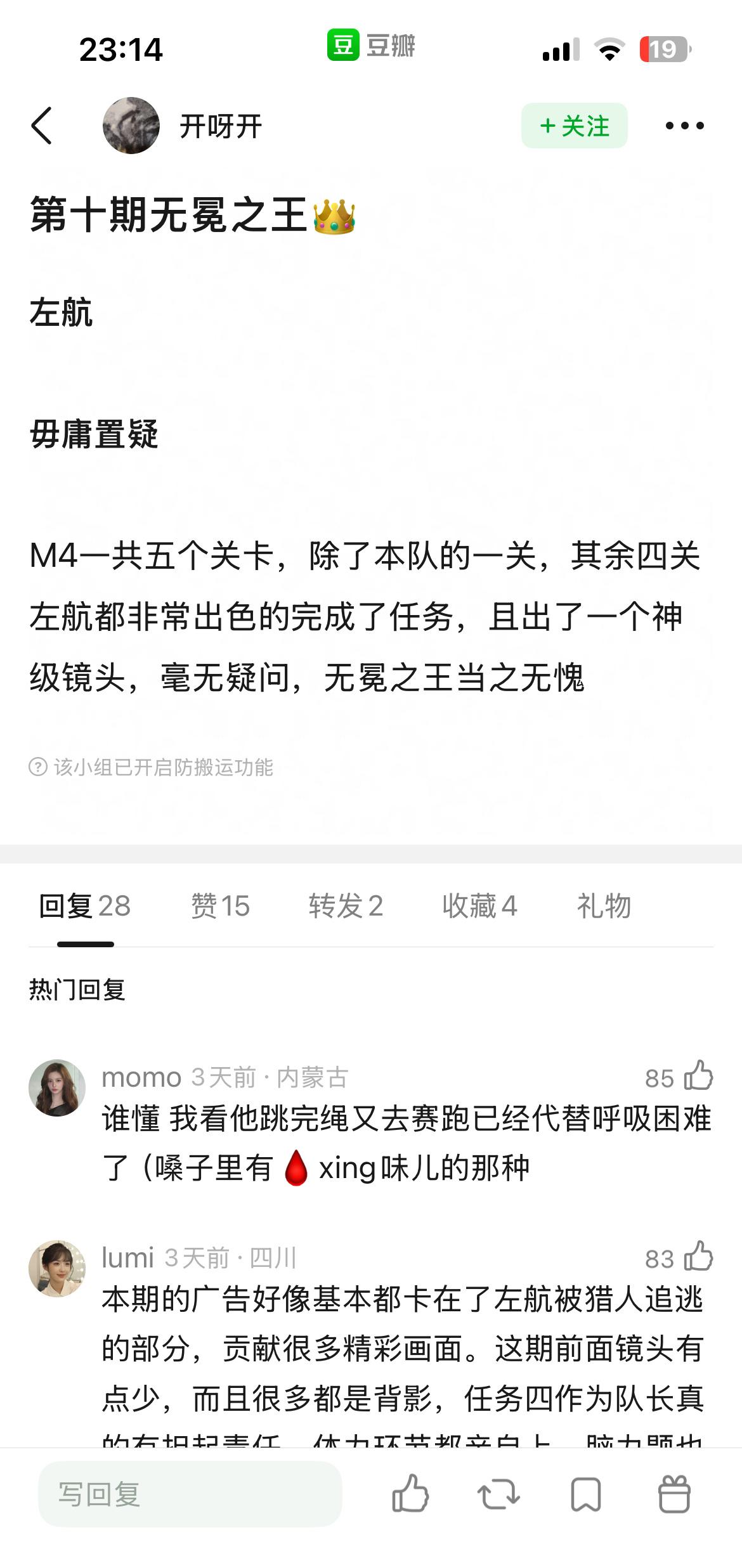Follow the author with +关注 button

[x=574, y=126]
